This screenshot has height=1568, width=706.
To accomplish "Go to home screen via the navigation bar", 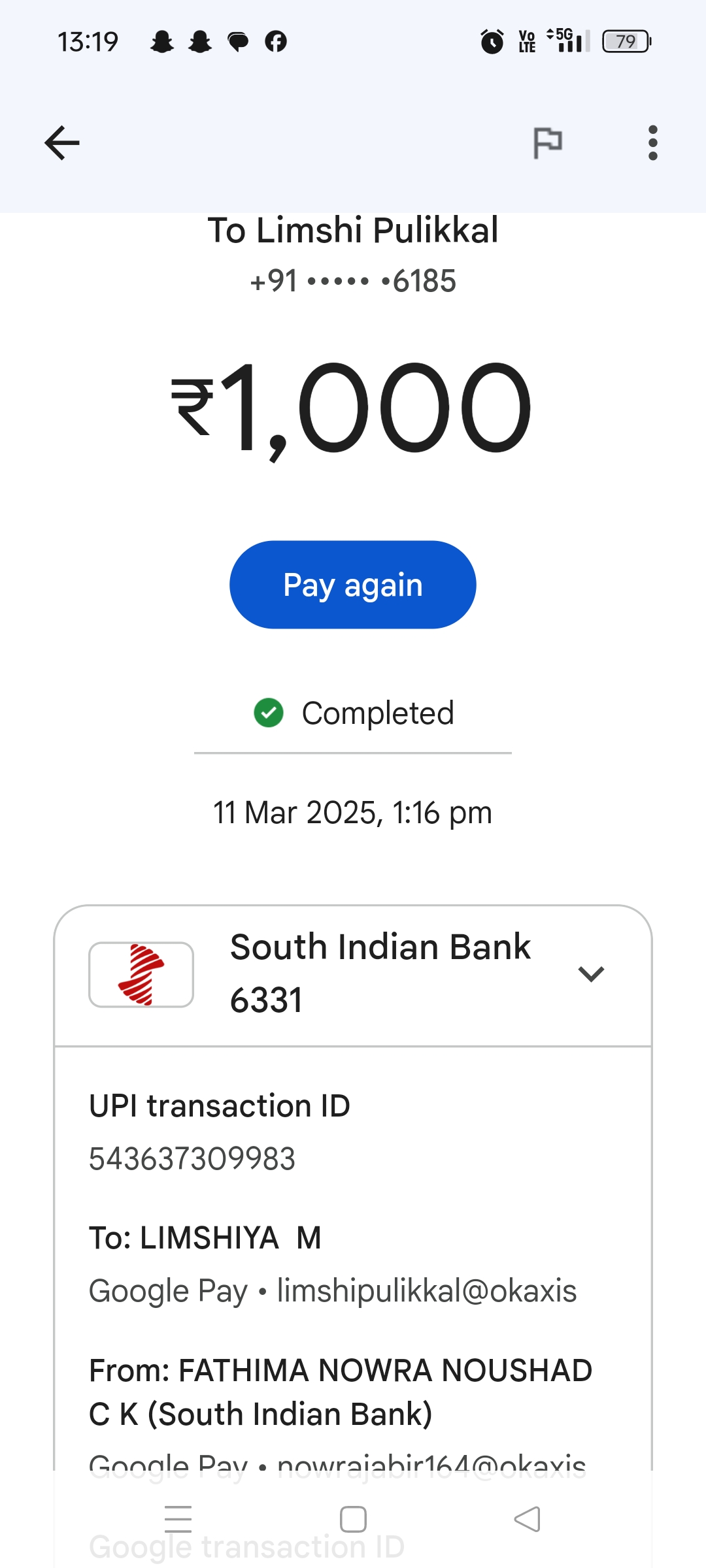I will 353,1519.
